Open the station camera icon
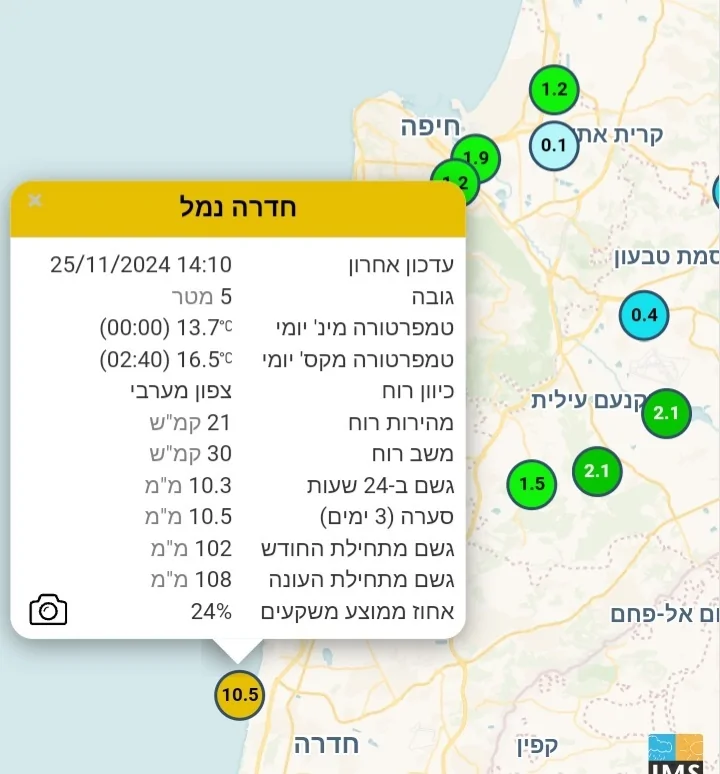The height and width of the screenshot is (774, 720). [x=48, y=609]
